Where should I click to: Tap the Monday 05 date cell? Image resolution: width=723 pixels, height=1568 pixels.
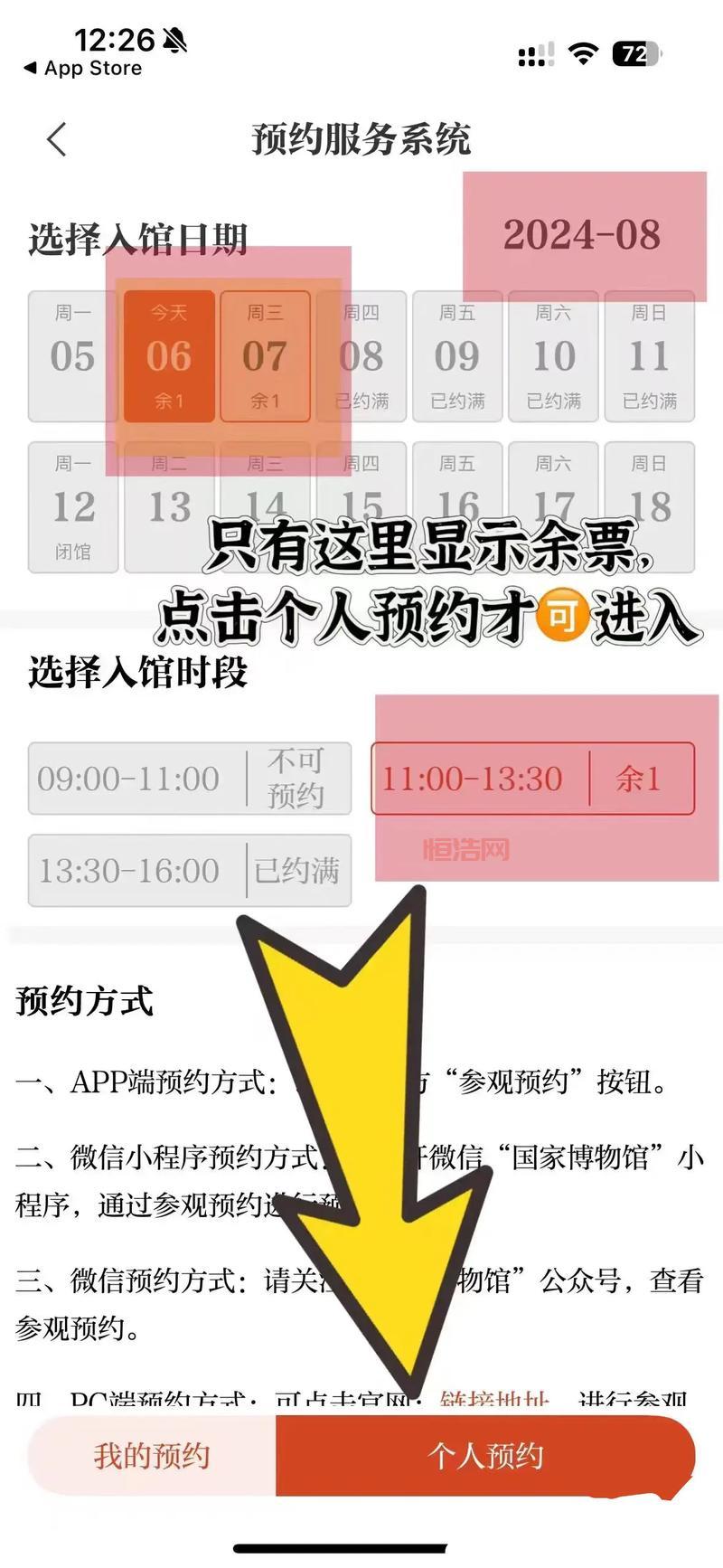73,356
